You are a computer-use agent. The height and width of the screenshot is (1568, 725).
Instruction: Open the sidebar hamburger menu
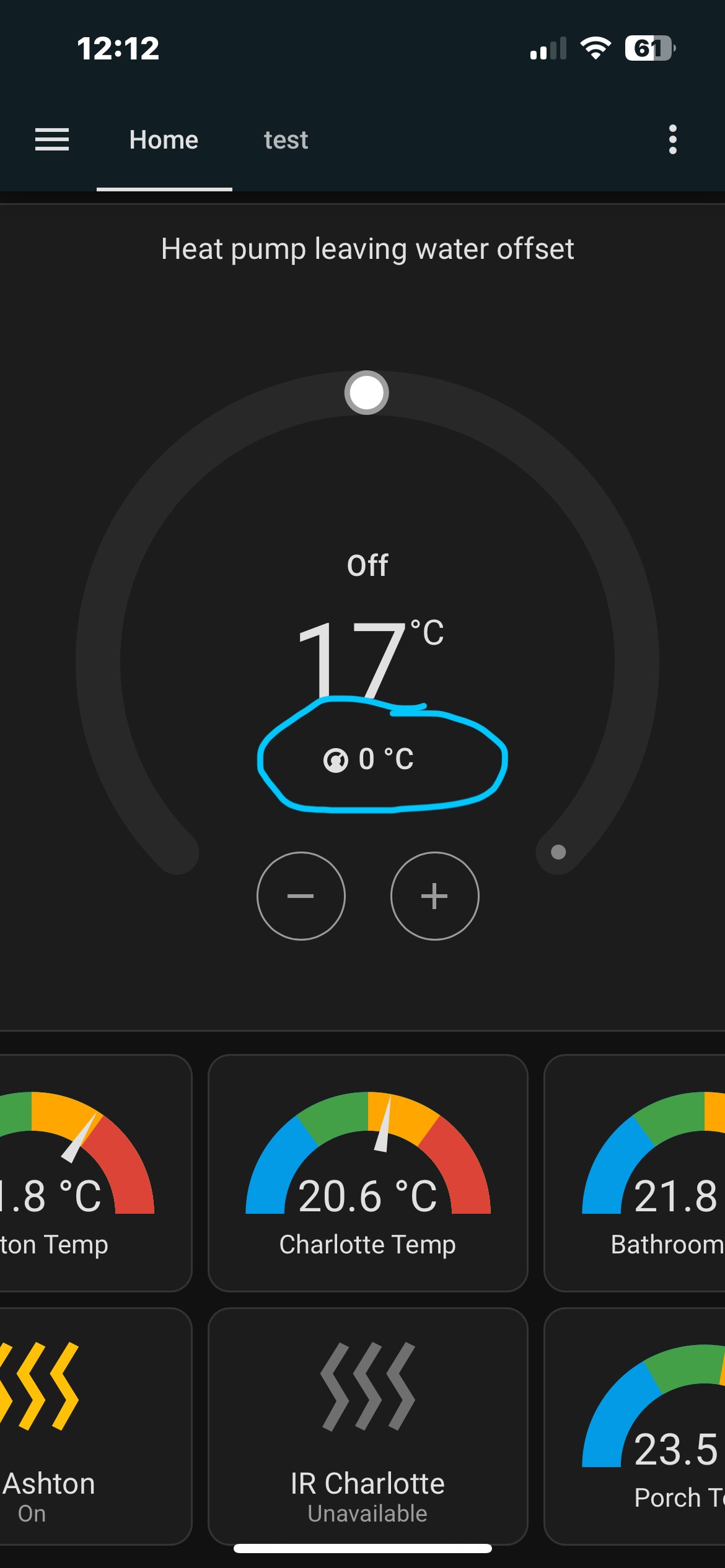click(52, 139)
